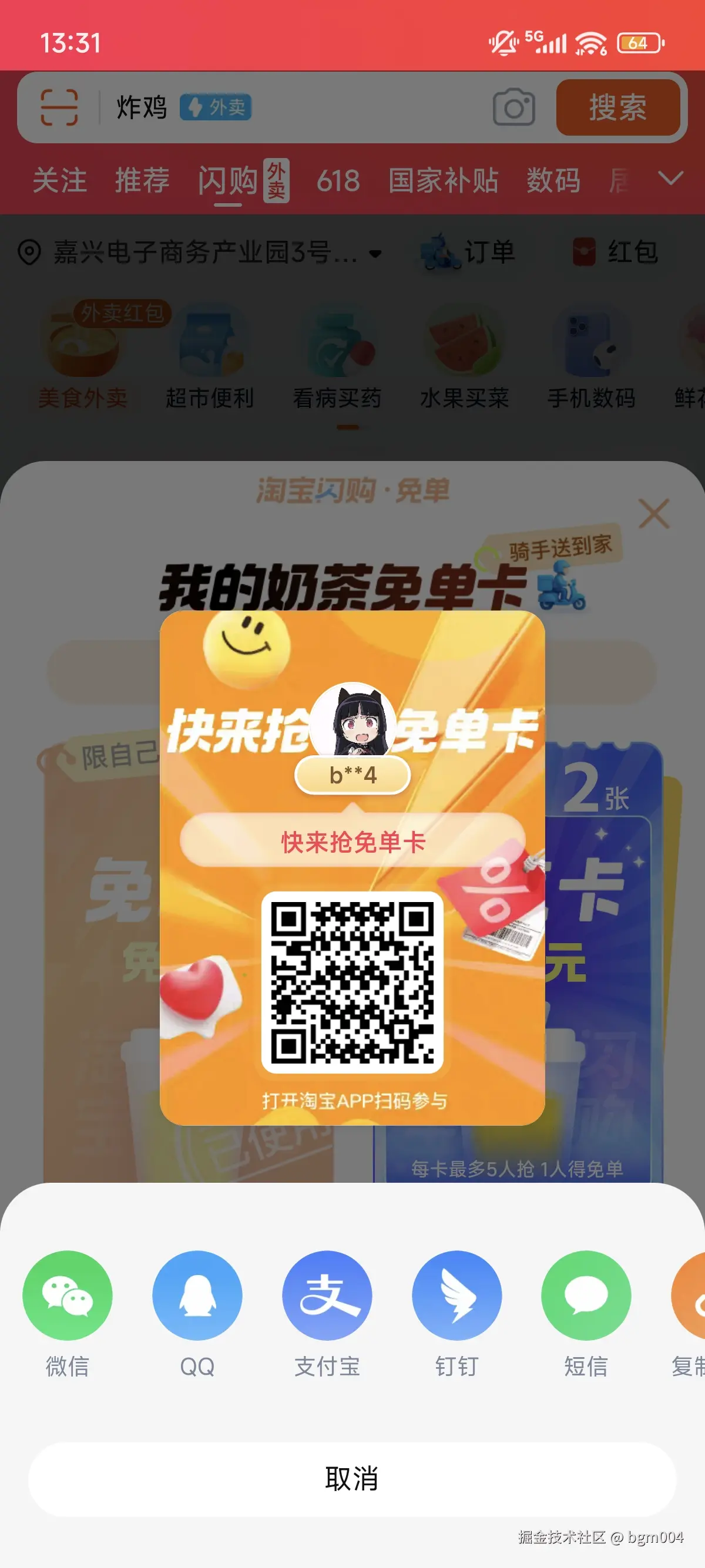705x1568 pixels.
Task: Switch to the 618 tab
Action: pyautogui.click(x=337, y=181)
